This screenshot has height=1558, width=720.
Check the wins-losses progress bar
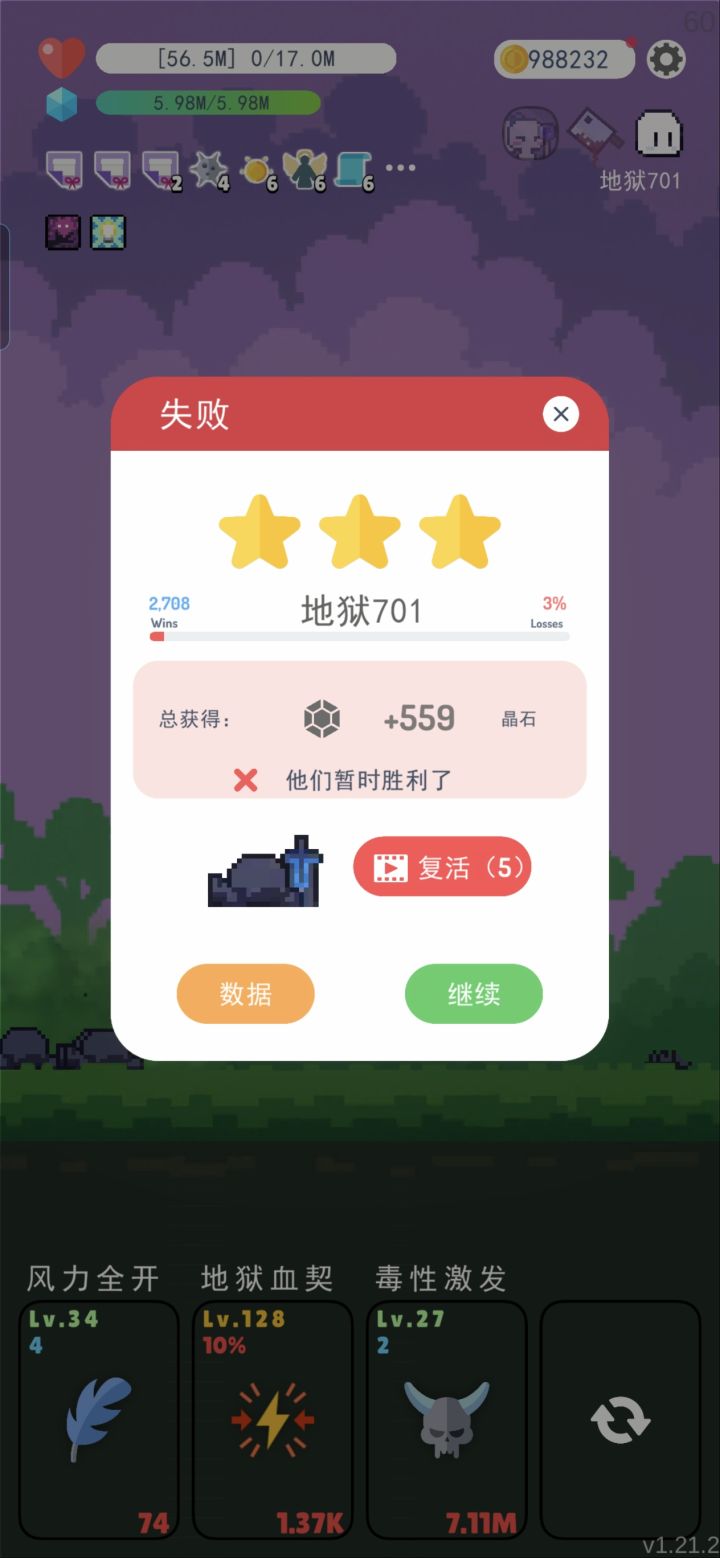click(x=358, y=636)
